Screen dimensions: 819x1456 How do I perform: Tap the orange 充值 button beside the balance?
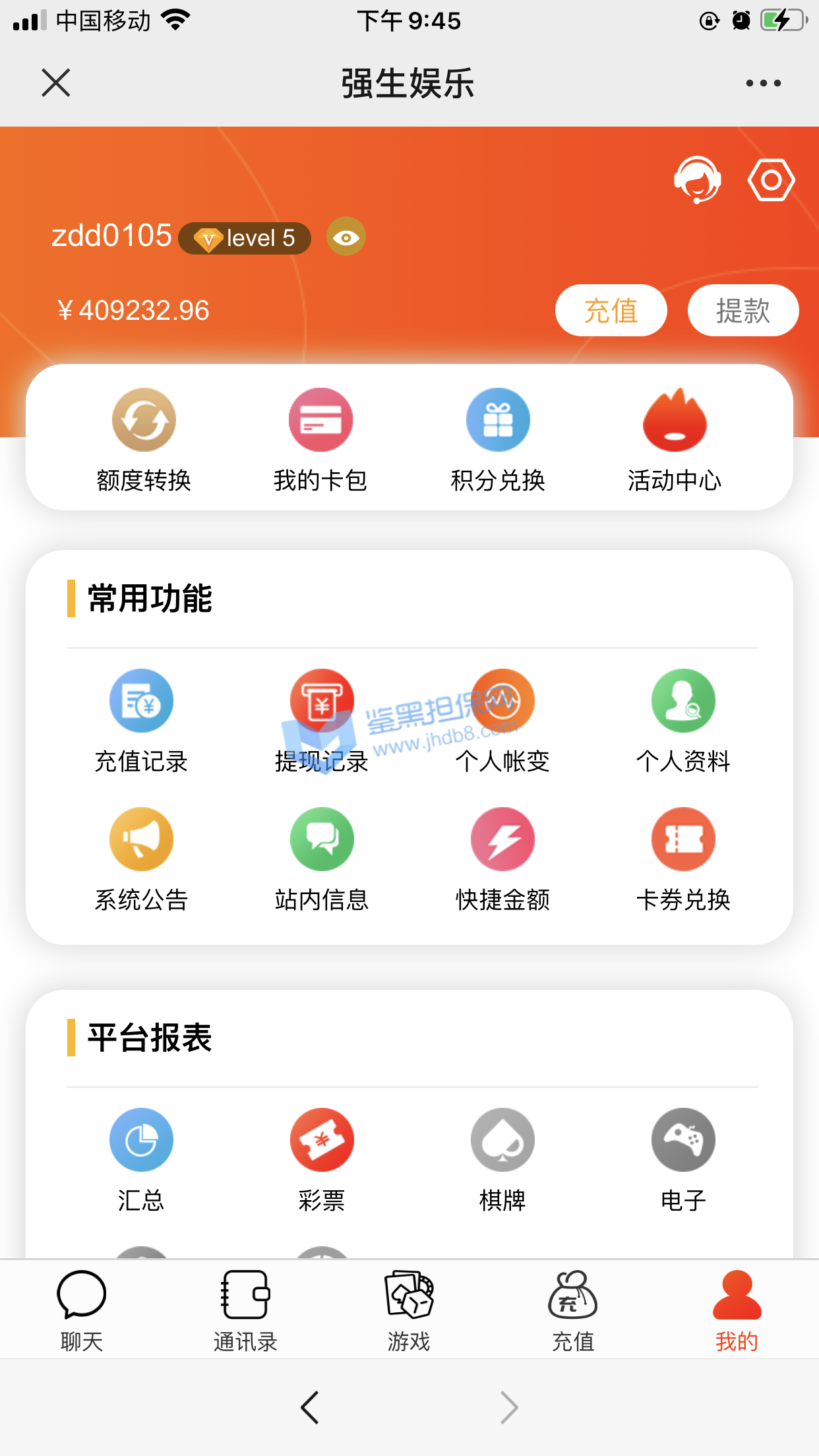click(x=611, y=311)
